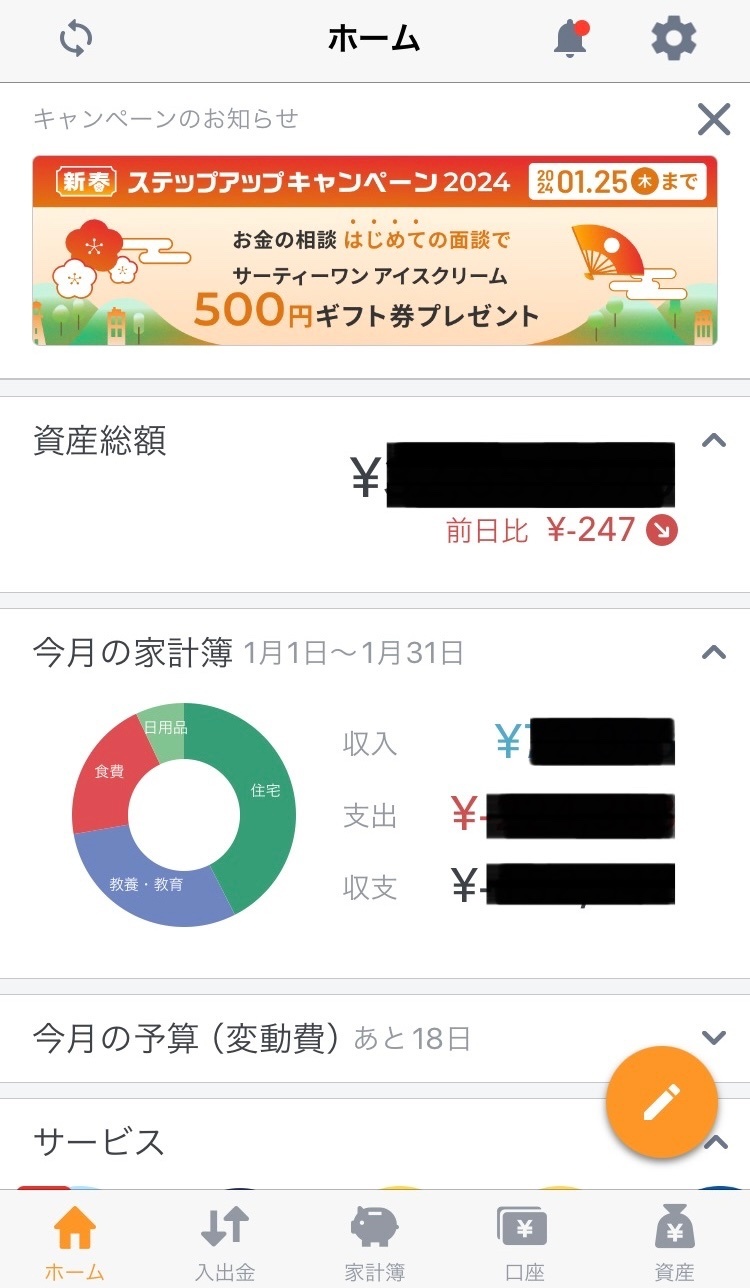This screenshot has height=1288, width=750.
Task: Dismiss the campaign notice banner
Action: (x=714, y=120)
